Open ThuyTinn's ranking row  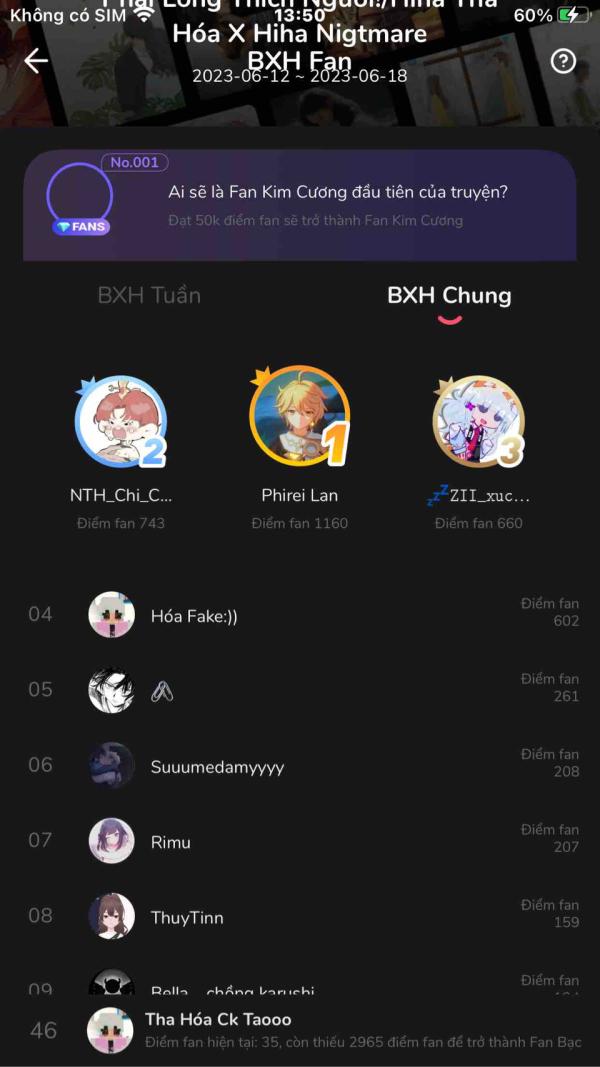300,917
